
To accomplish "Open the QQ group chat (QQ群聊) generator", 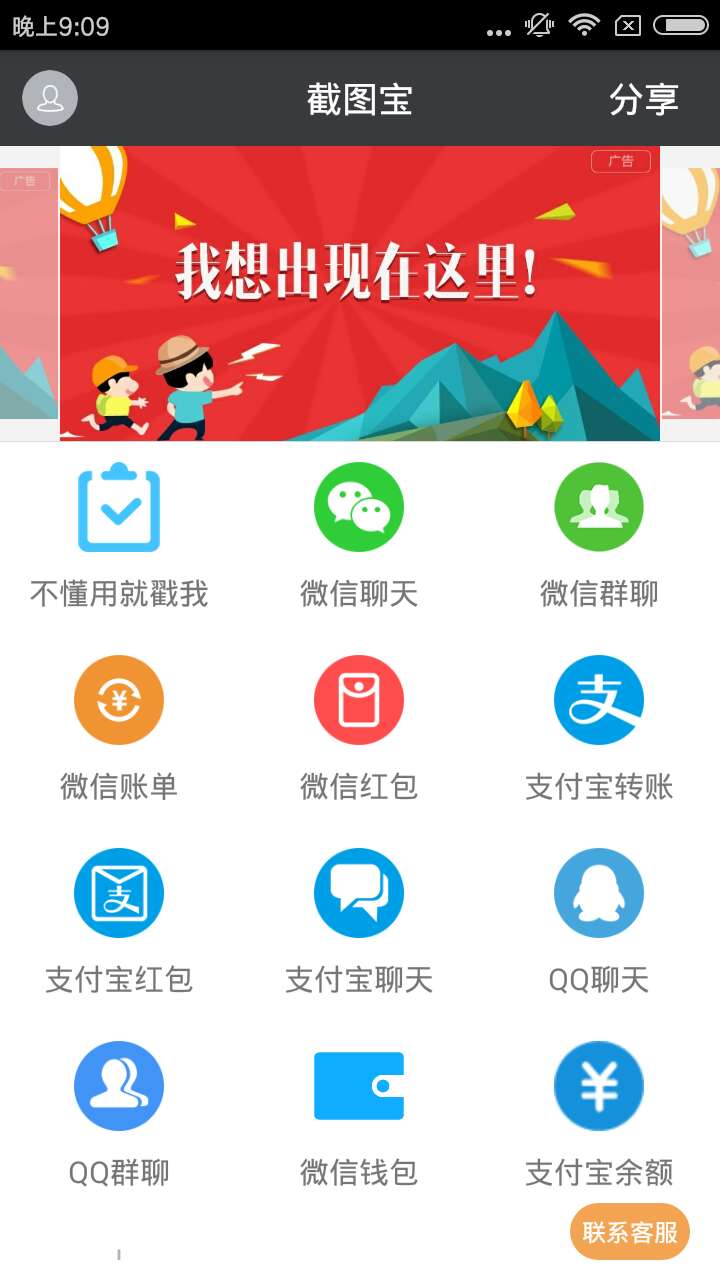I will tap(119, 1085).
